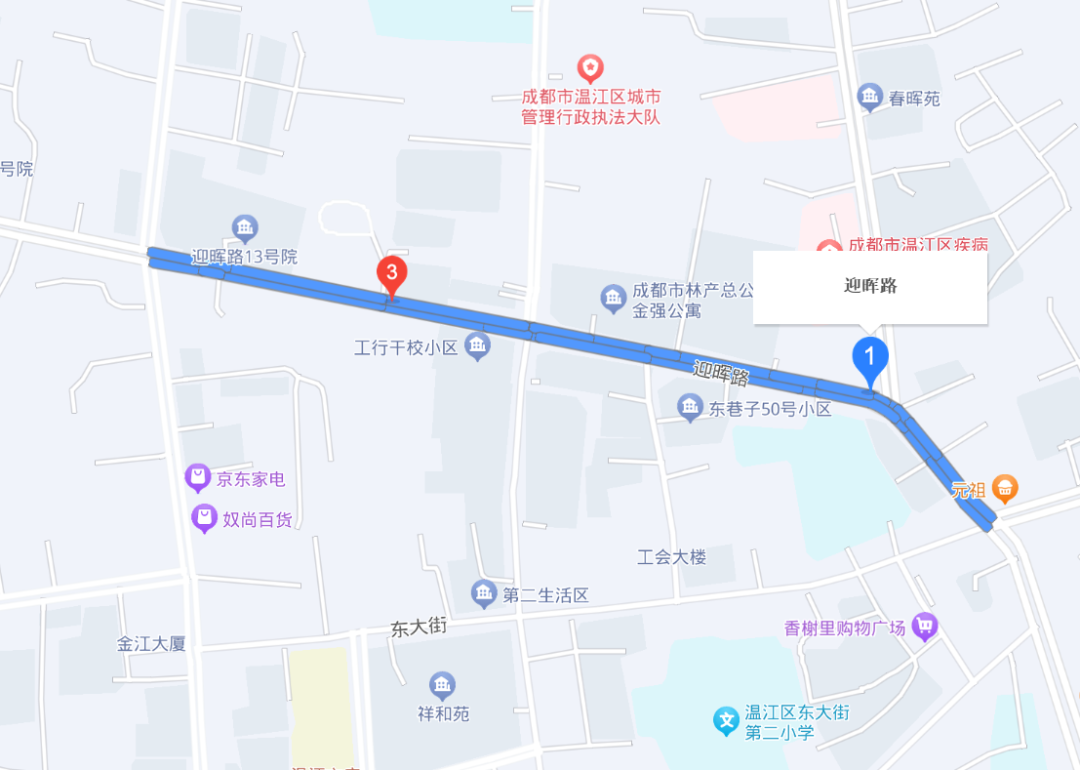This screenshot has width=1080, height=770.
Task: Tap the 东巷子50号小区 marker
Action: [x=689, y=407]
